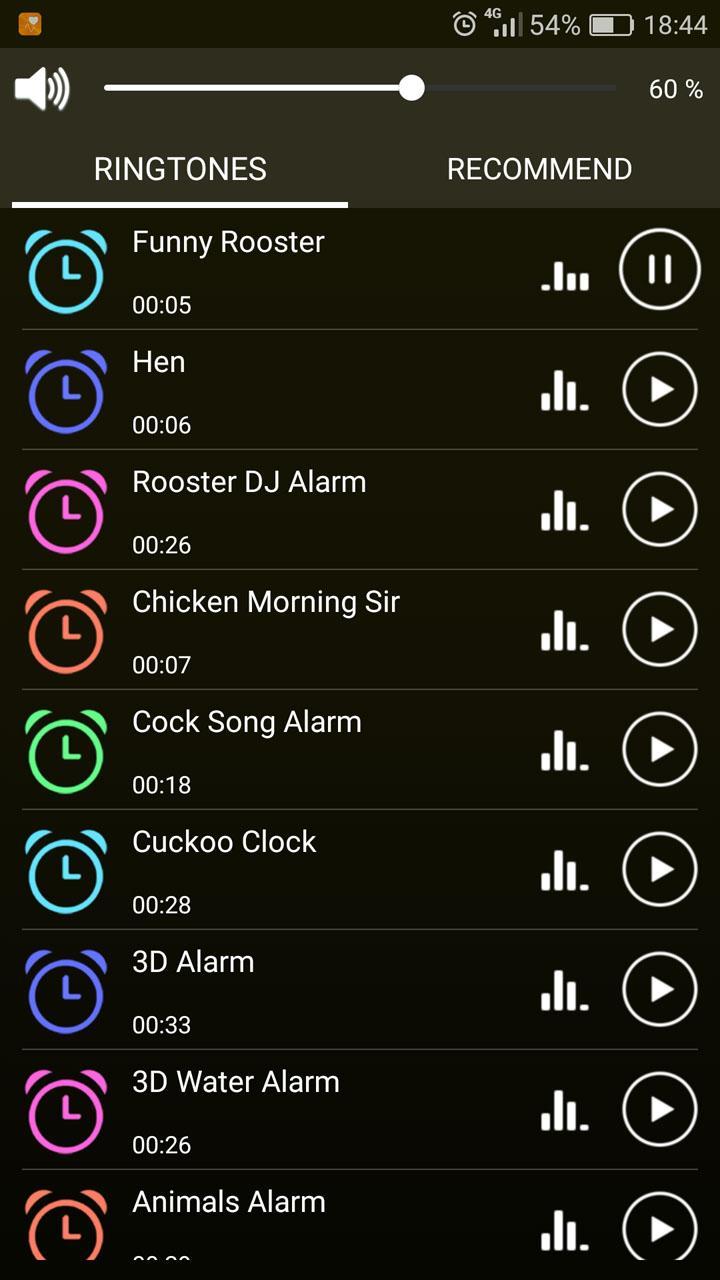The width and height of the screenshot is (720, 1280).
Task: Tap the bars icon for Cuckoo Clock
Action: (565, 870)
